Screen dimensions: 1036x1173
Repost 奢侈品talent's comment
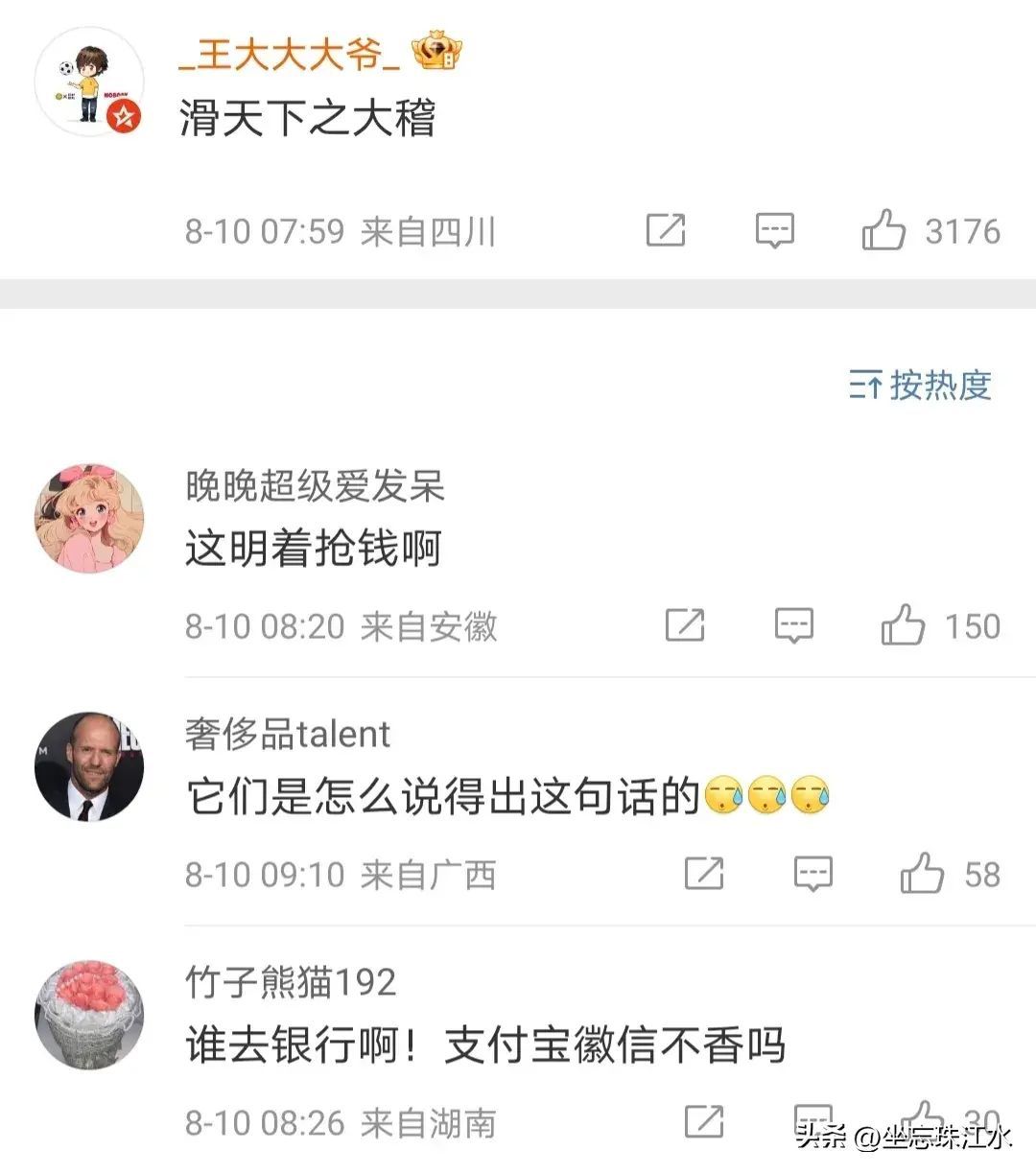point(704,874)
